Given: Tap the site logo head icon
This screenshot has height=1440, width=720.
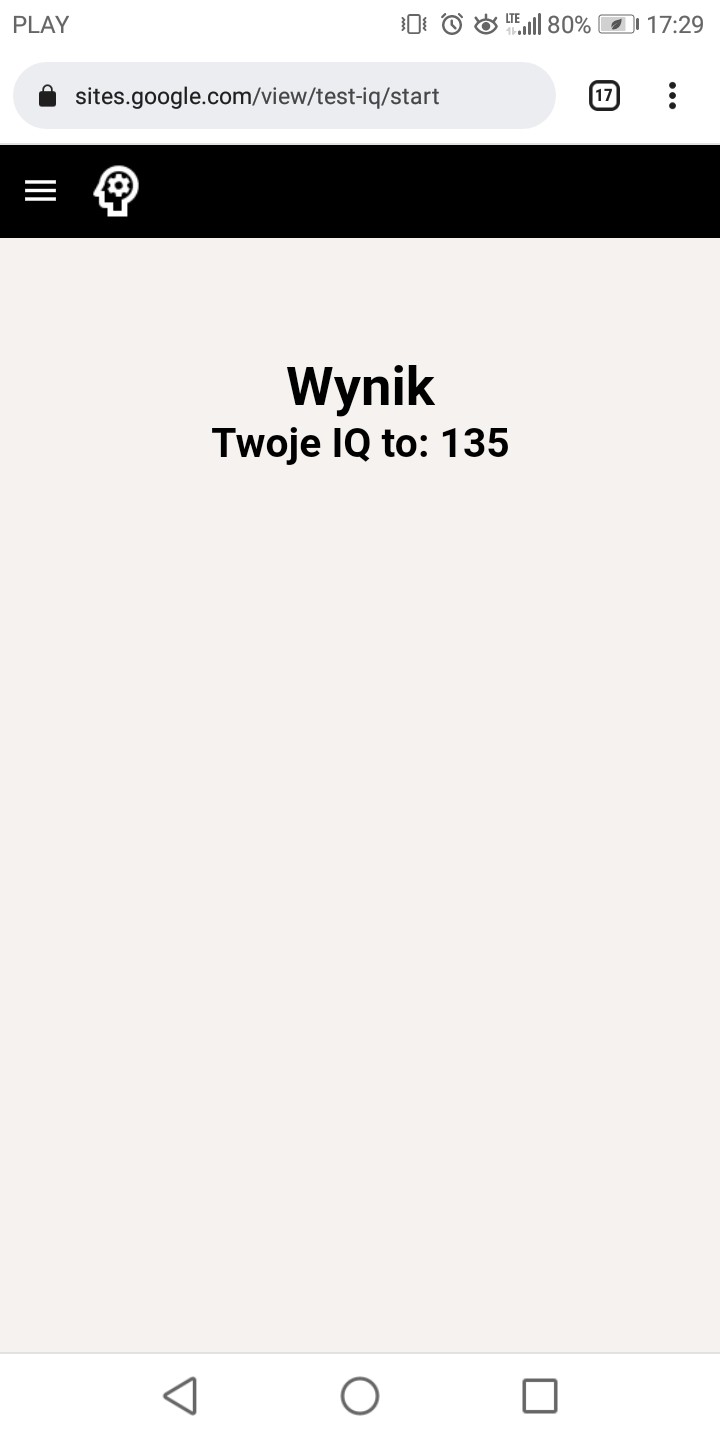Looking at the screenshot, I should 116,191.
